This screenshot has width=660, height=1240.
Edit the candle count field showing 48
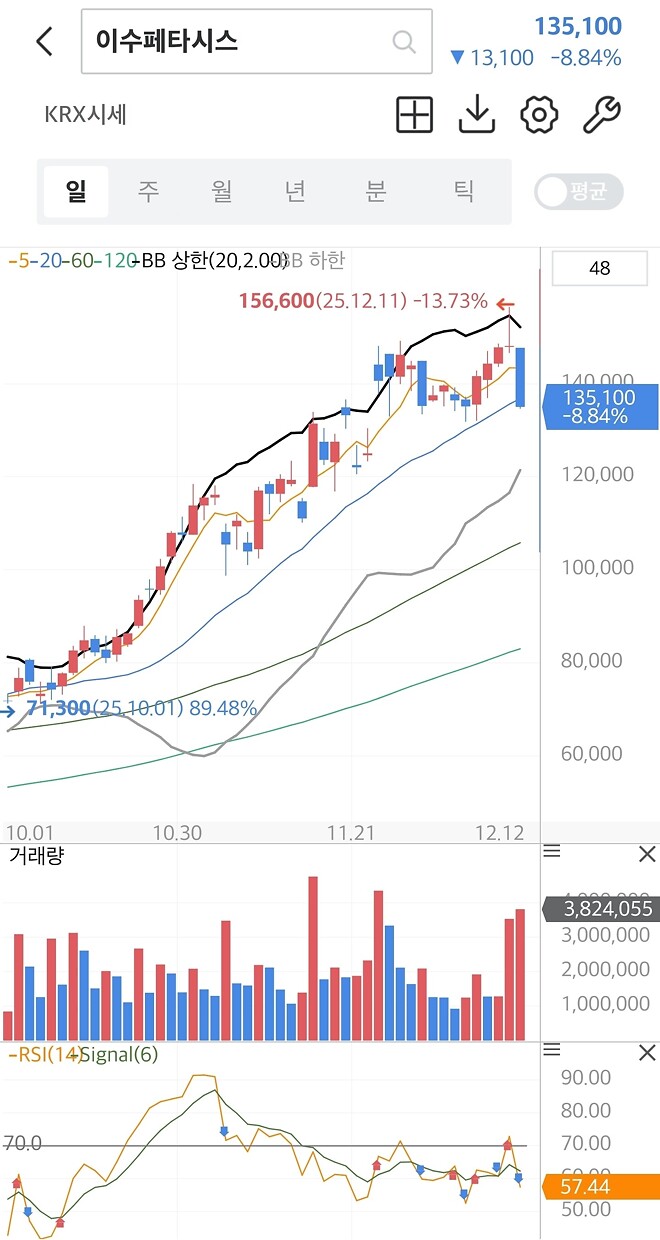coord(599,268)
